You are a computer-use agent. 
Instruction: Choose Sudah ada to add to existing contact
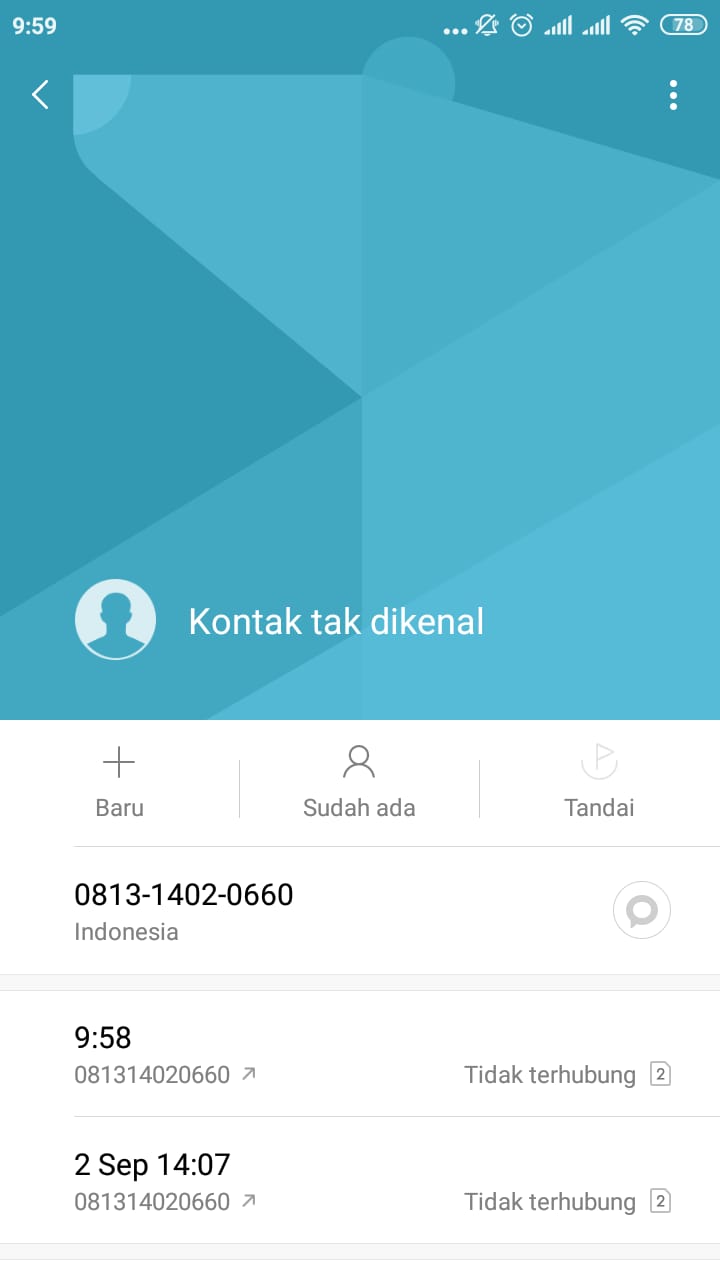click(x=359, y=807)
